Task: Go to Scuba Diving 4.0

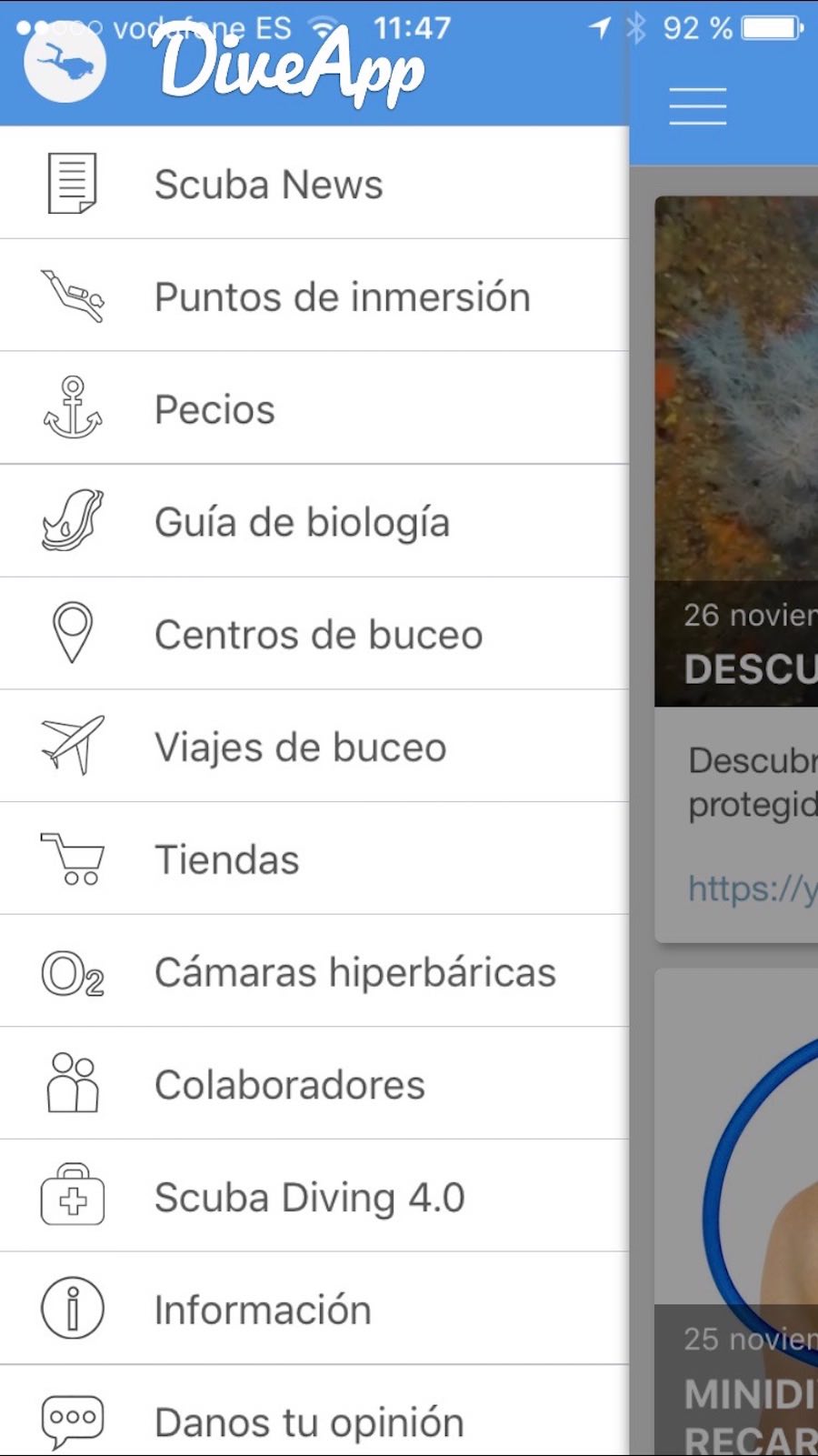Action: click(314, 1196)
